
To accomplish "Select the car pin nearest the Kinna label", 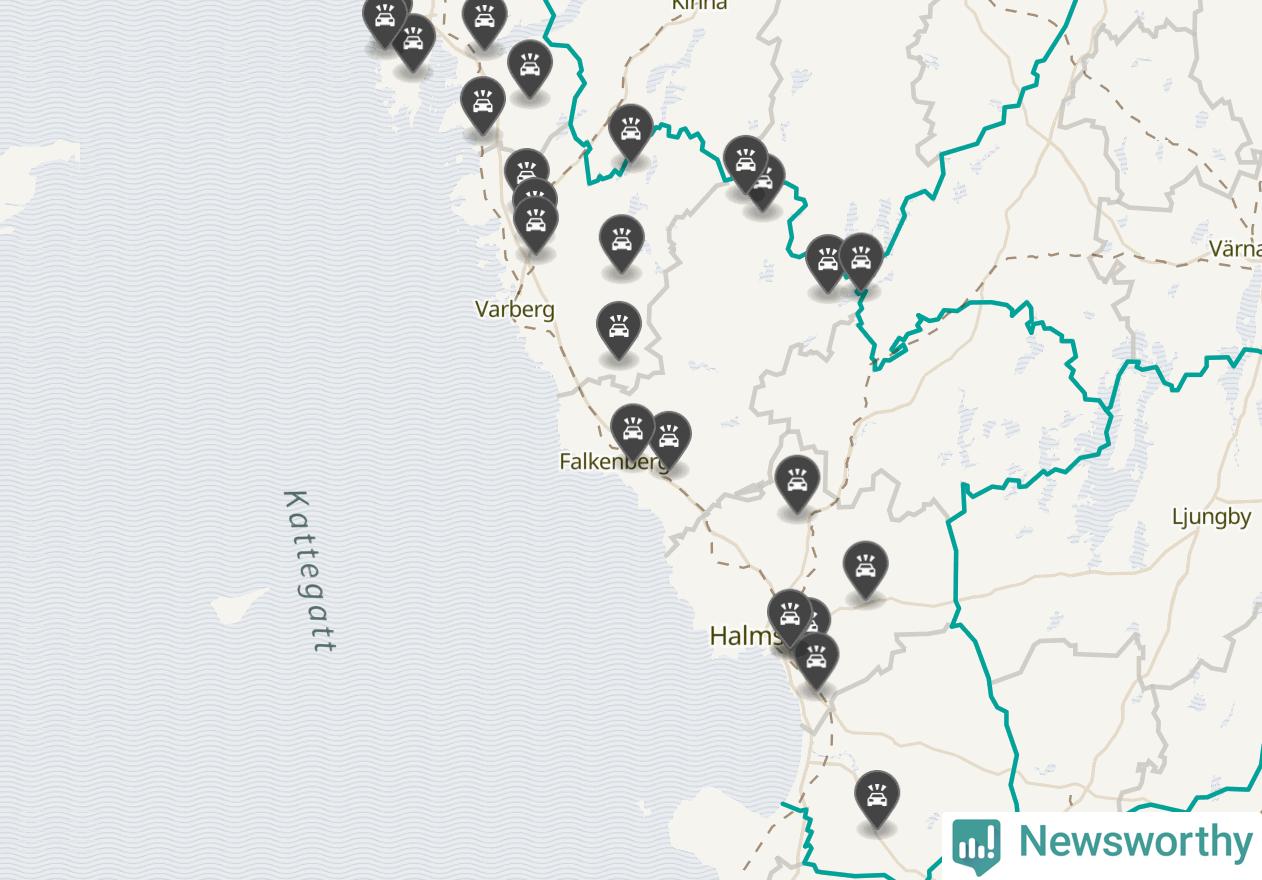I will tap(630, 132).
